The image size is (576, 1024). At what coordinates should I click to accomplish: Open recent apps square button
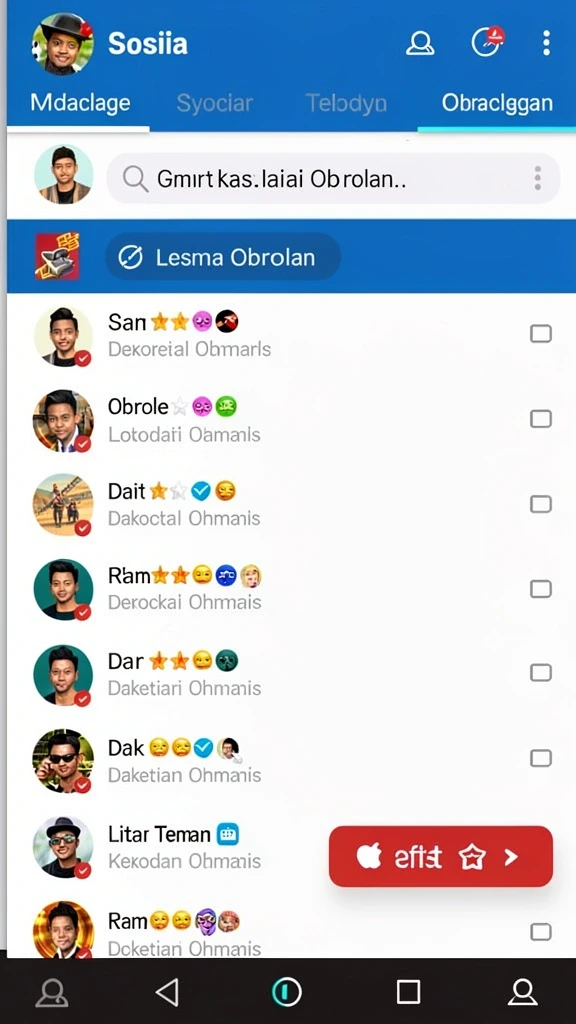coord(408,993)
